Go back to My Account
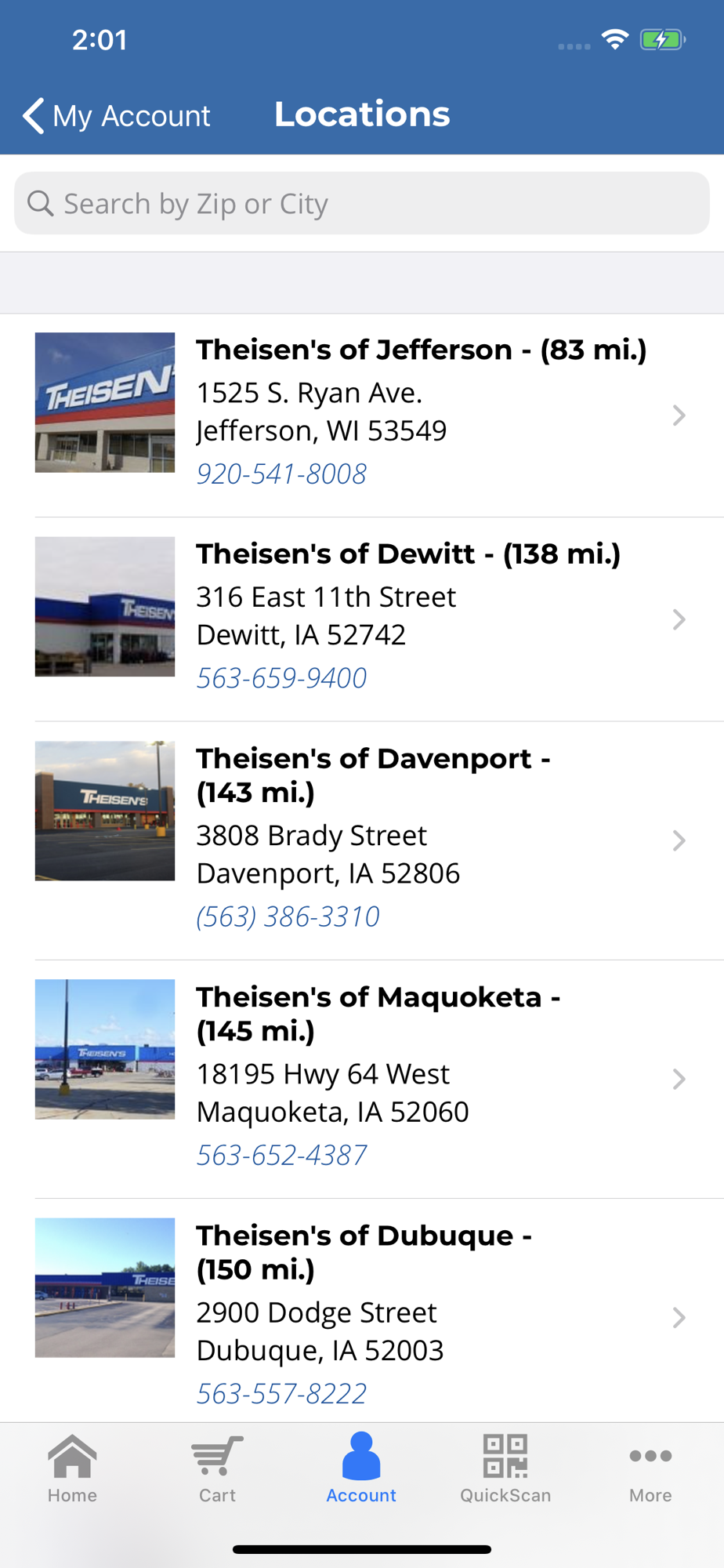724x1568 pixels. coord(118,116)
